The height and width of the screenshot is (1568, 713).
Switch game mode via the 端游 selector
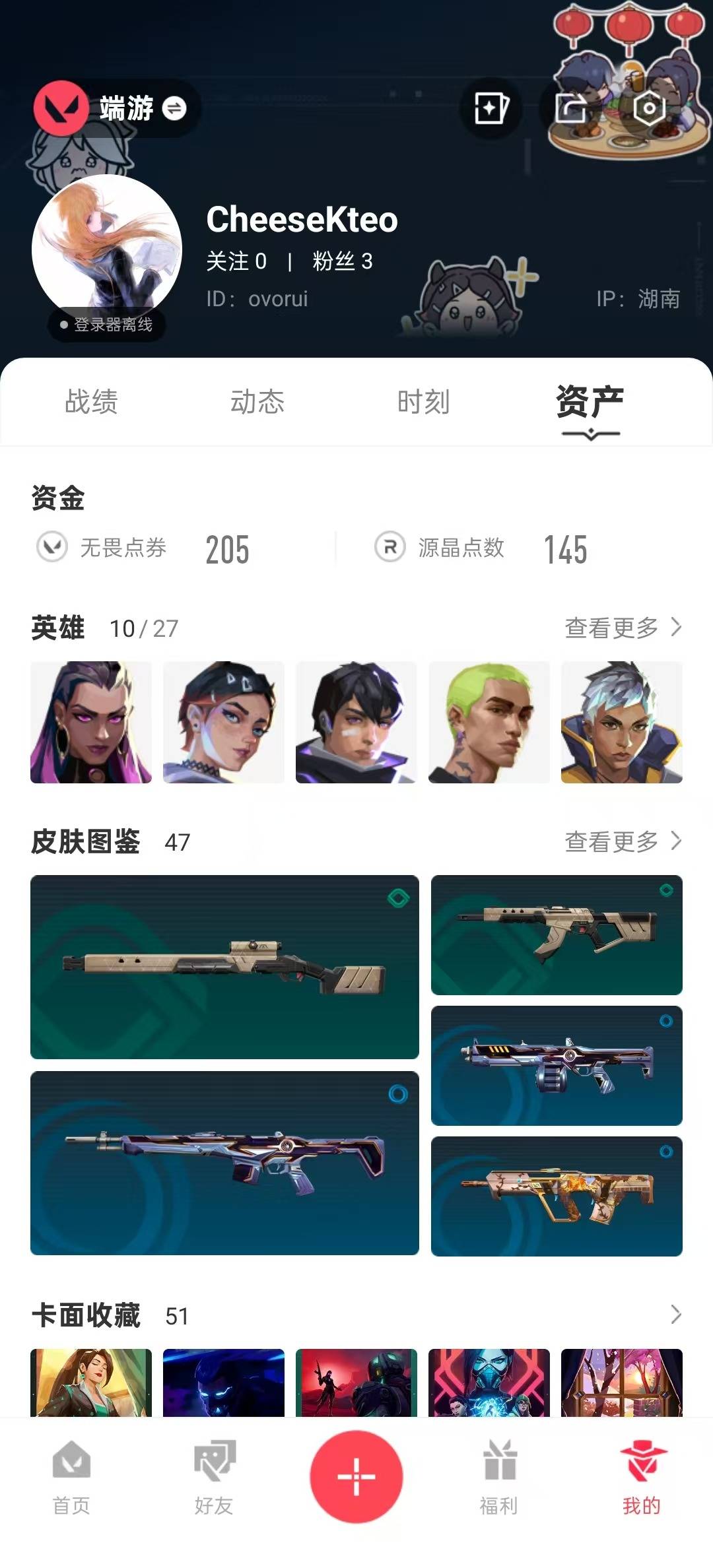pos(117,108)
